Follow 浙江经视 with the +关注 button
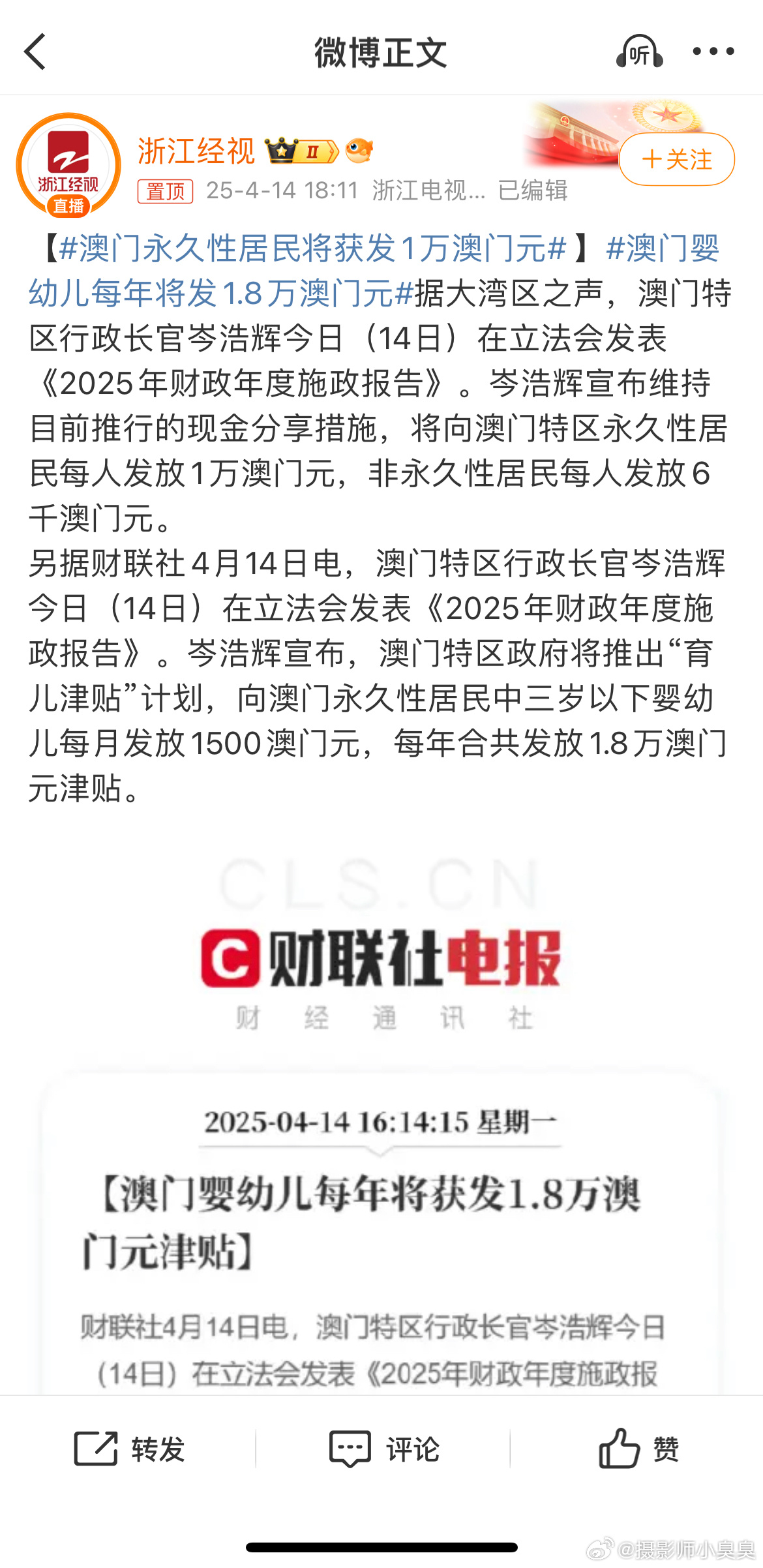Viewport: 763px width, 1568px height. coord(676,159)
